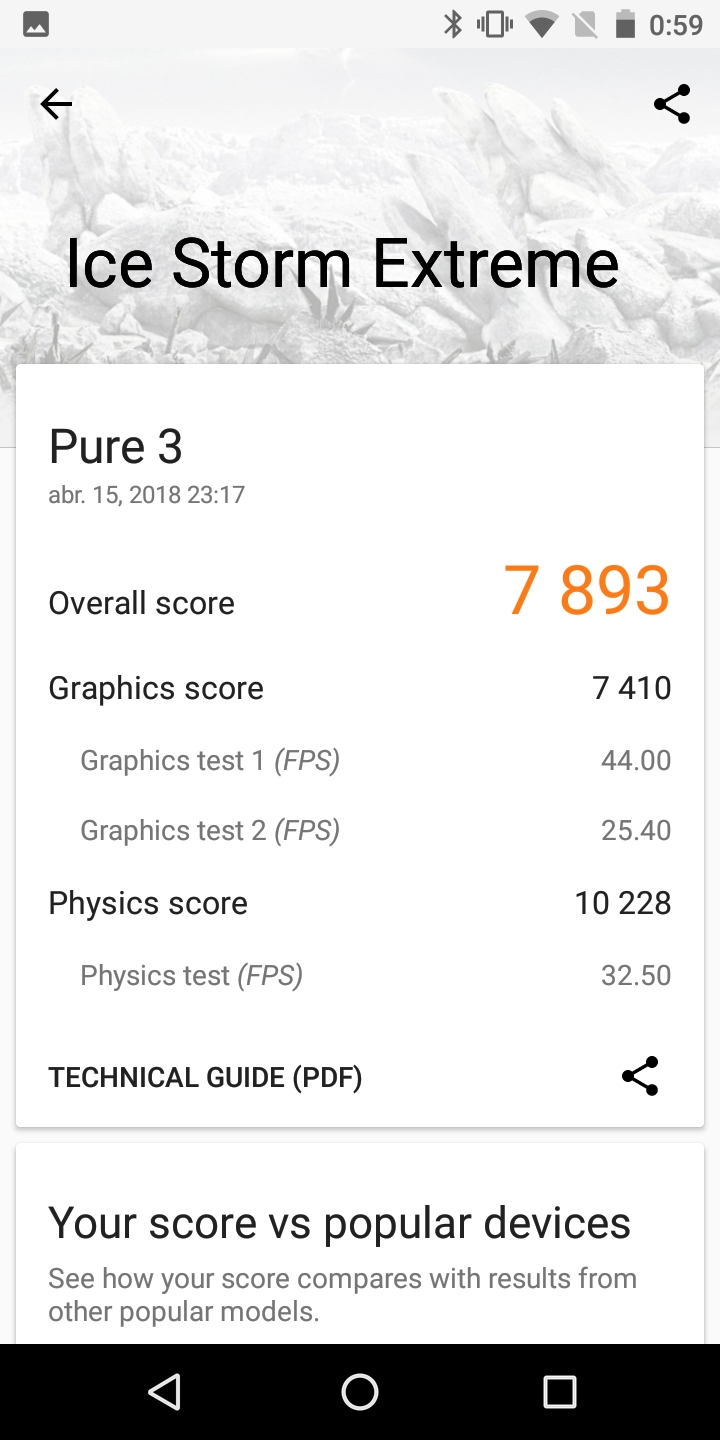Share the Ice Storm Extreme result from header
This screenshot has width=720, height=1440.
click(671, 104)
